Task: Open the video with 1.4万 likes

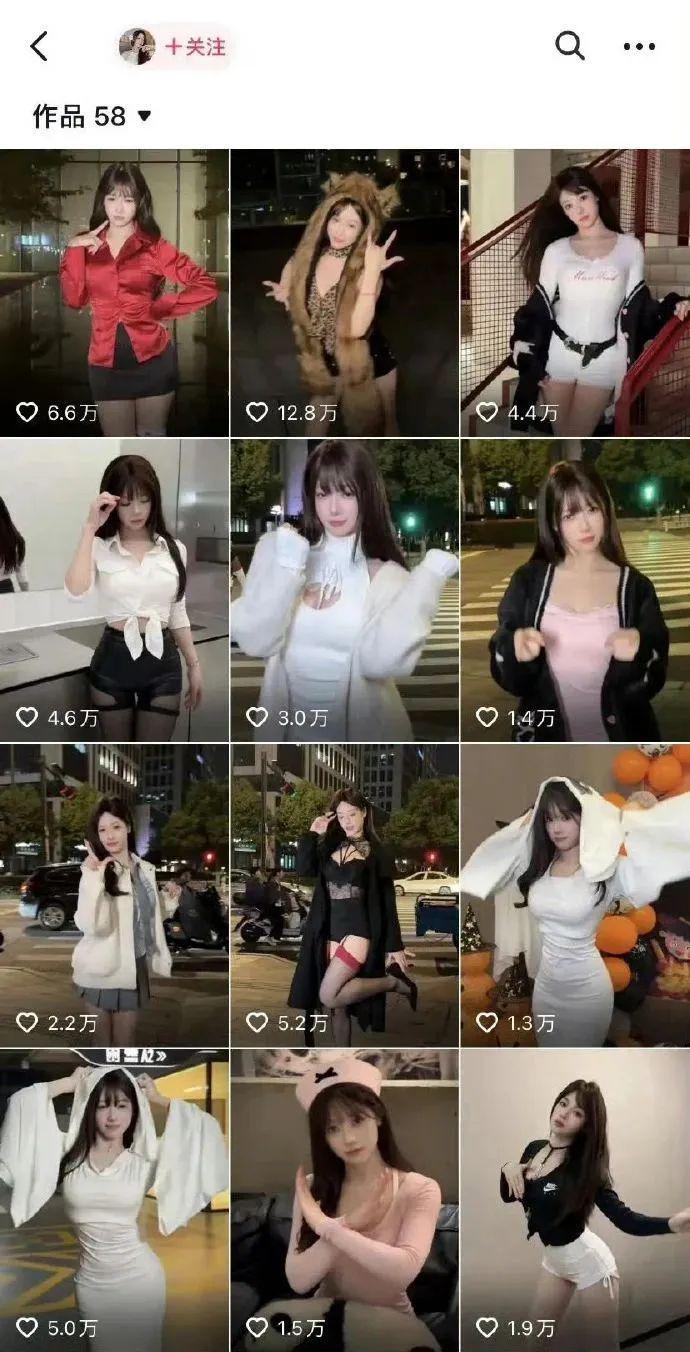Action: (x=575, y=590)
